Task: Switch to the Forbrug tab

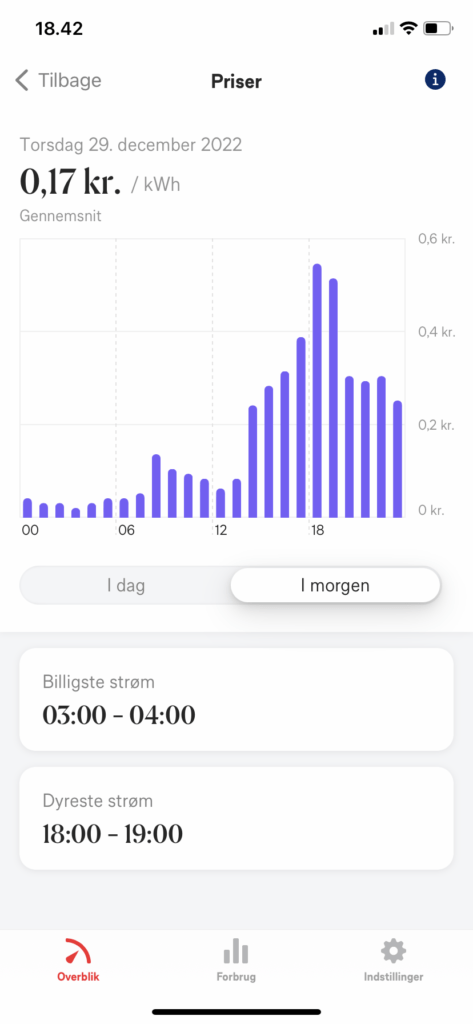Action: coord(236,961)
